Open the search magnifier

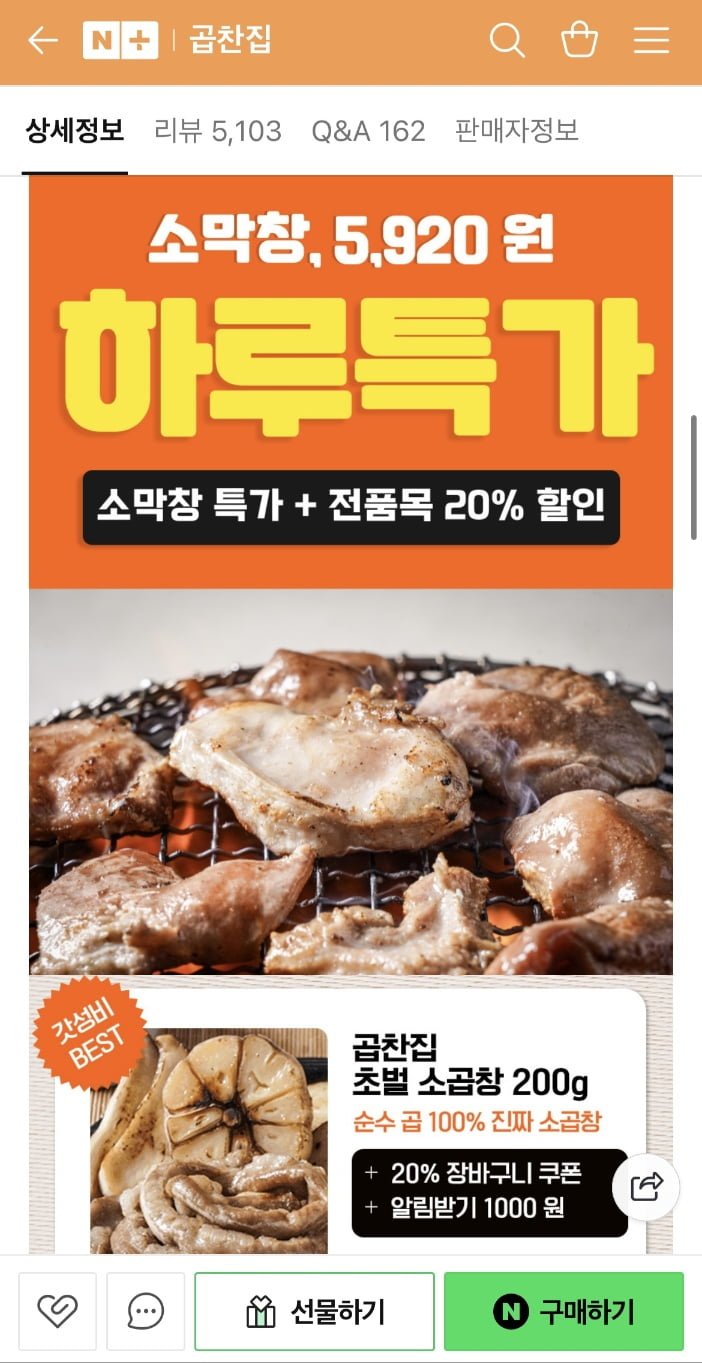point(507,41)
